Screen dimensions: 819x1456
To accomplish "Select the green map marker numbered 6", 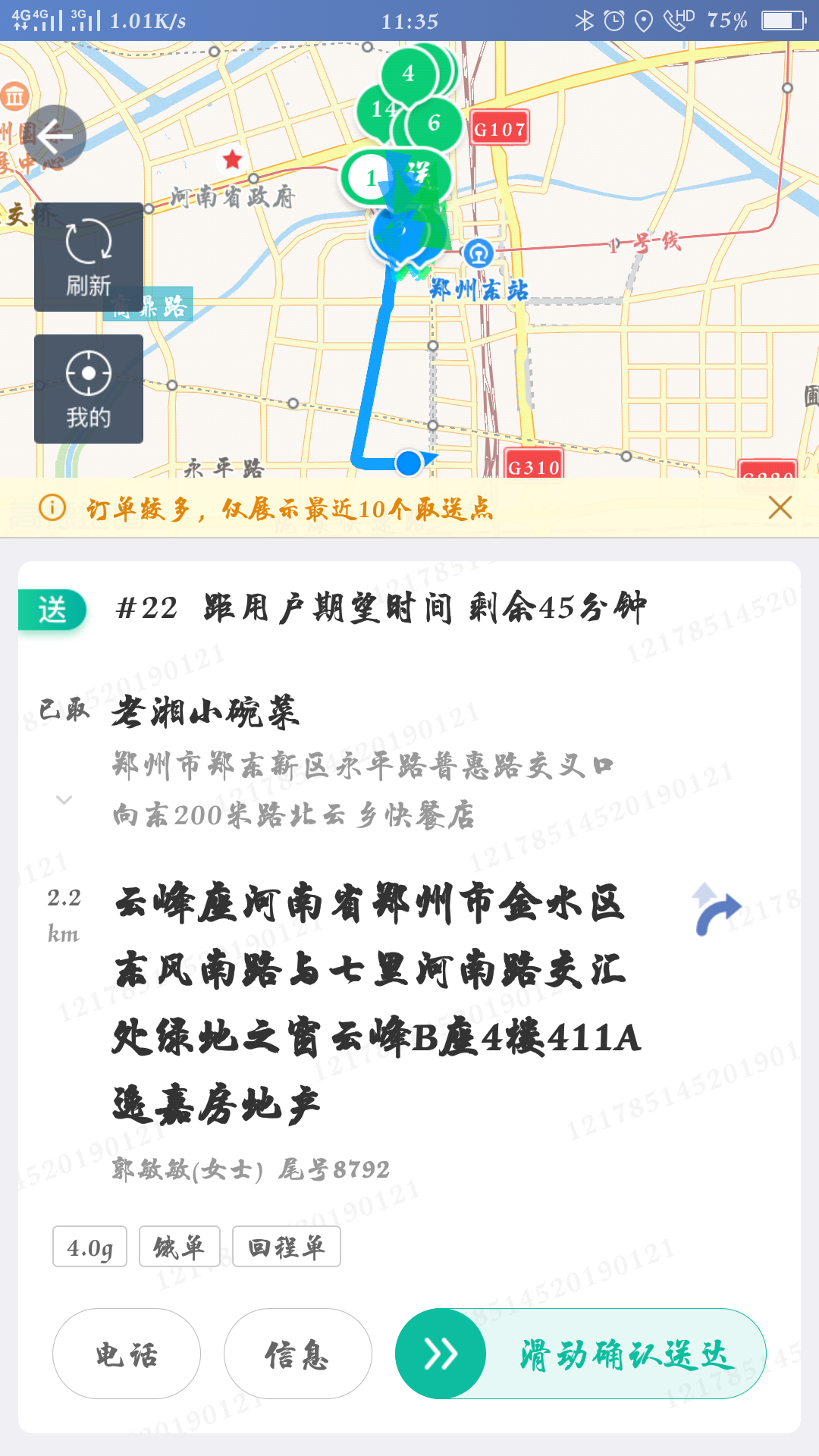I will click(435, 123).
